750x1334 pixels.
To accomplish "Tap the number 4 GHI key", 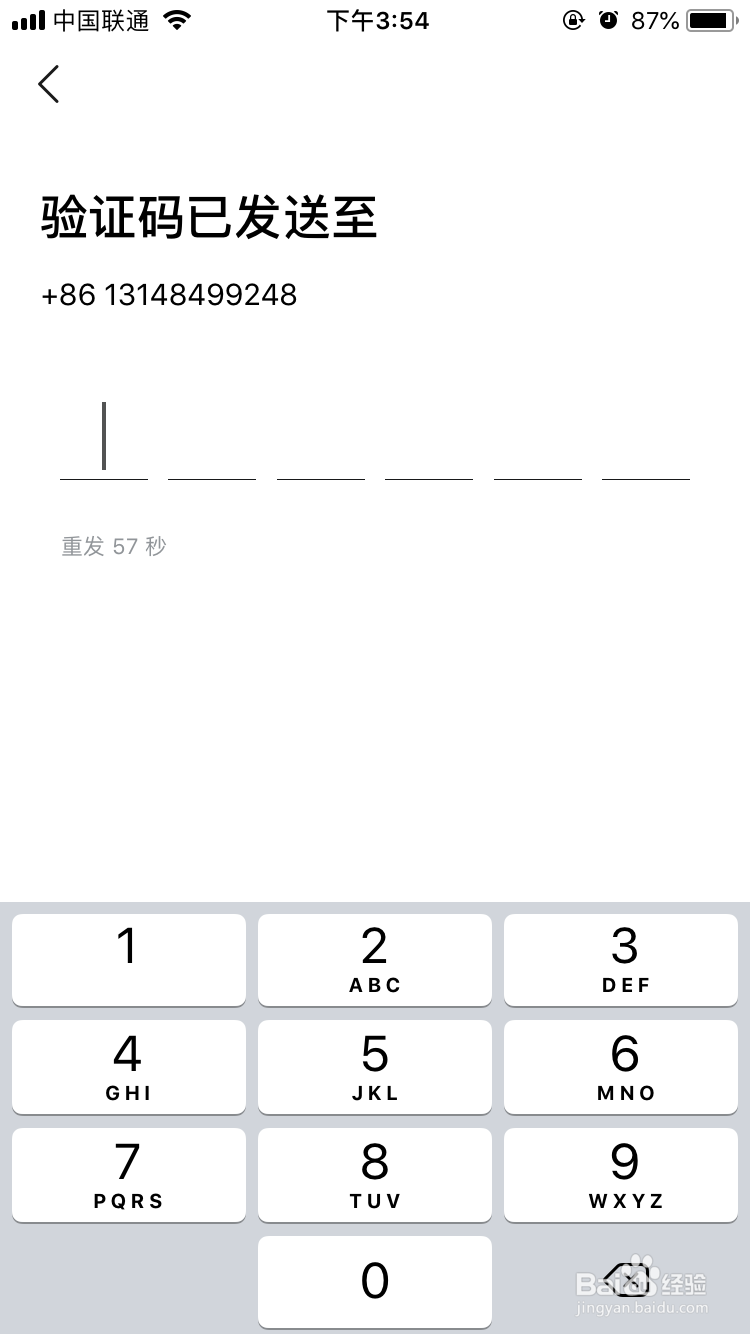I will click(x=128, y=1067).
